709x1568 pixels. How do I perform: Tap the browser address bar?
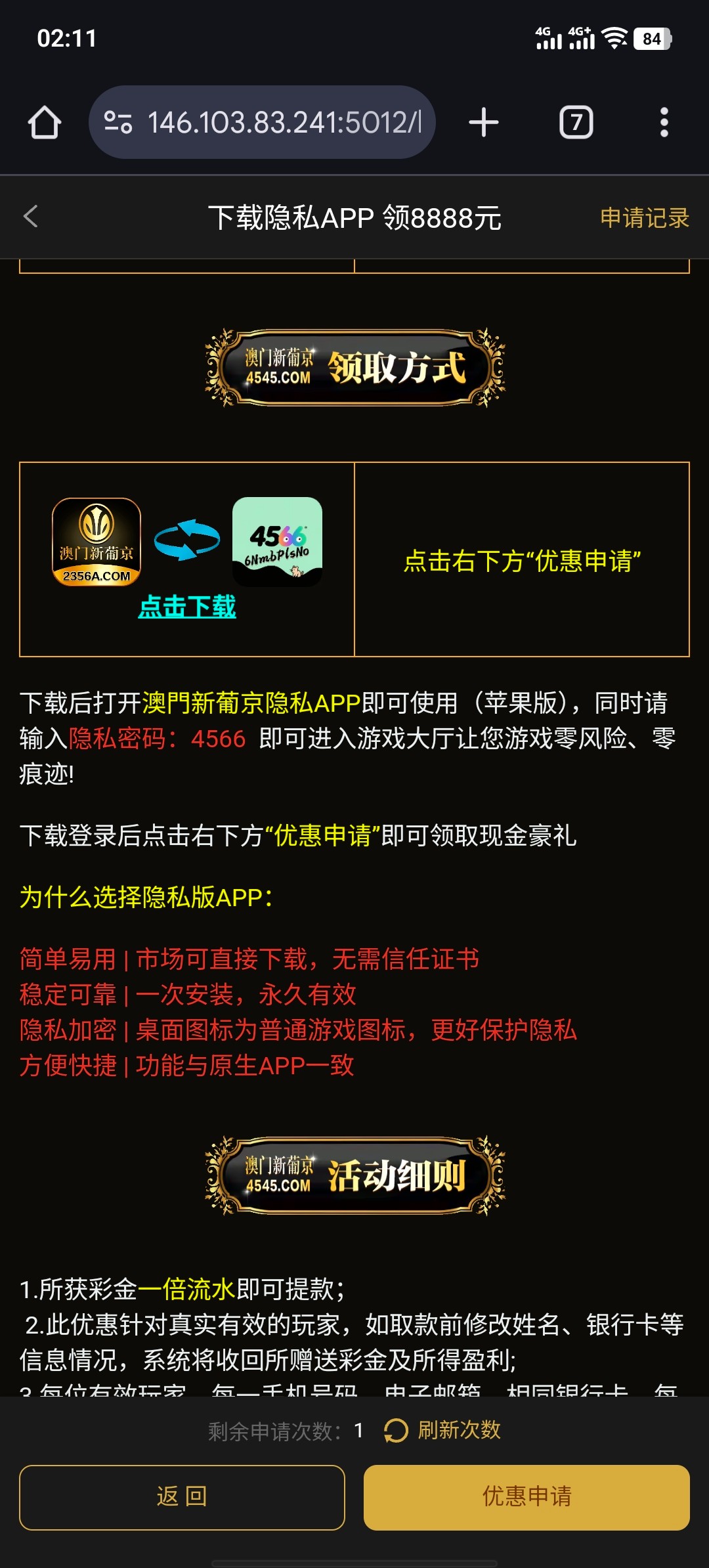[x=282, y=123]
